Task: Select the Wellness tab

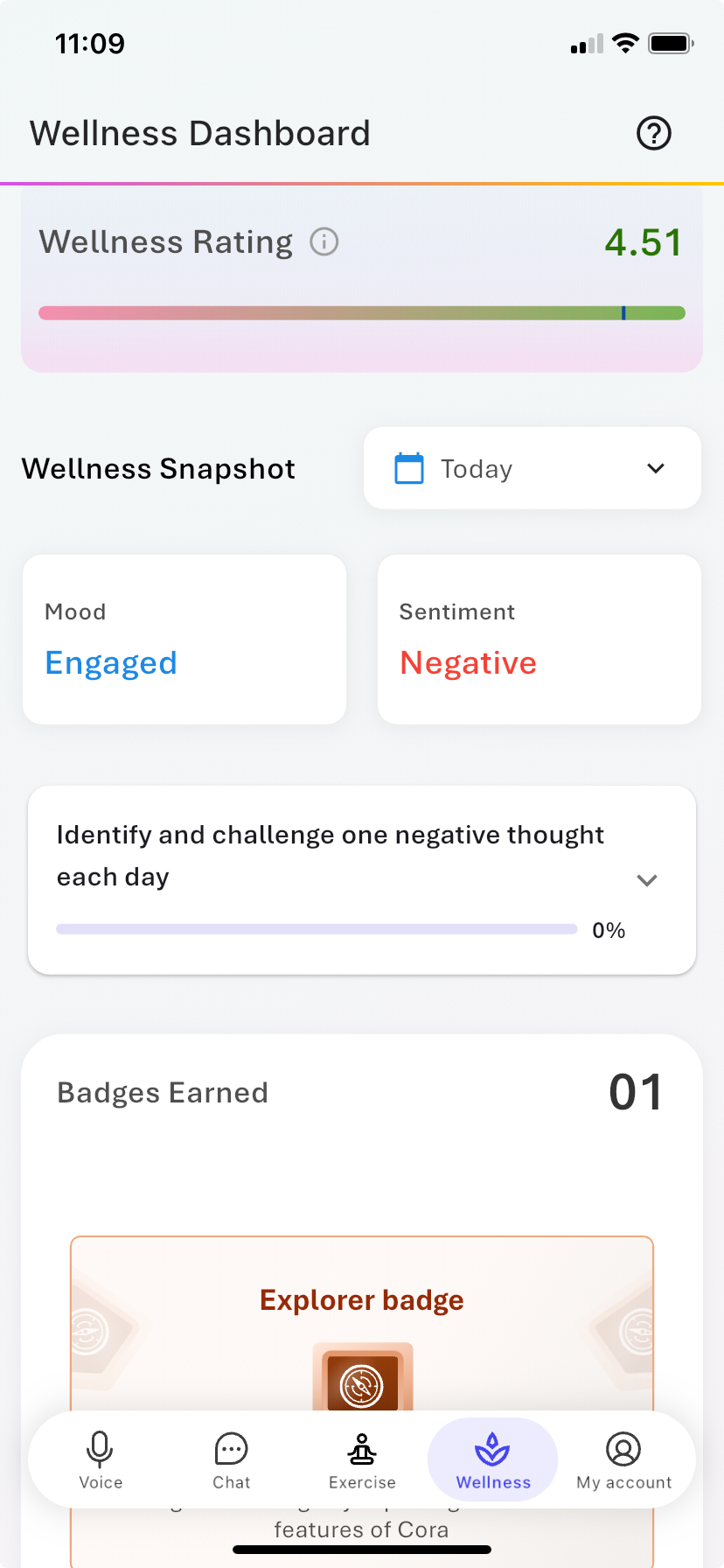Action: click(493, 1459)
